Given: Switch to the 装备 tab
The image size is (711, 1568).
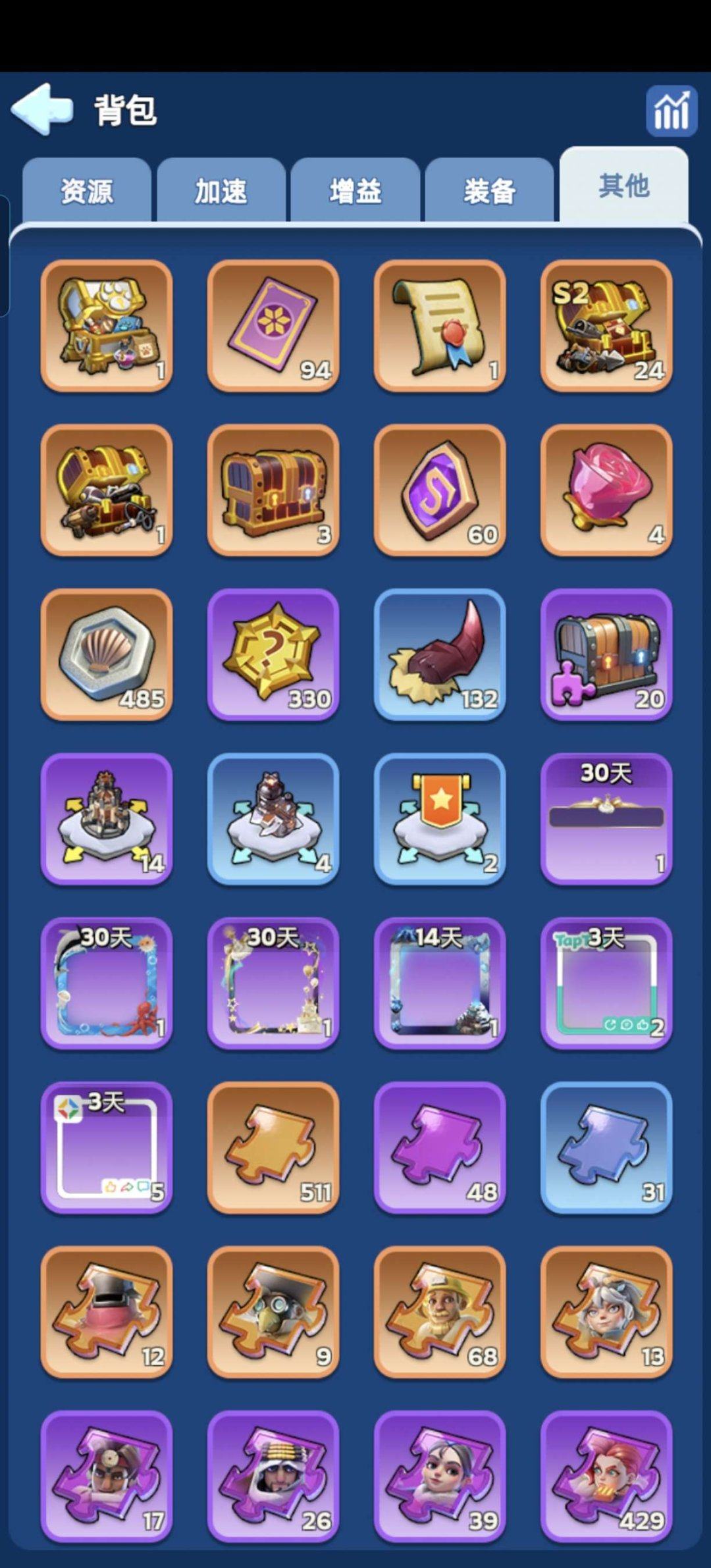Looking at the screenshot, I should (x=489, y=192).
